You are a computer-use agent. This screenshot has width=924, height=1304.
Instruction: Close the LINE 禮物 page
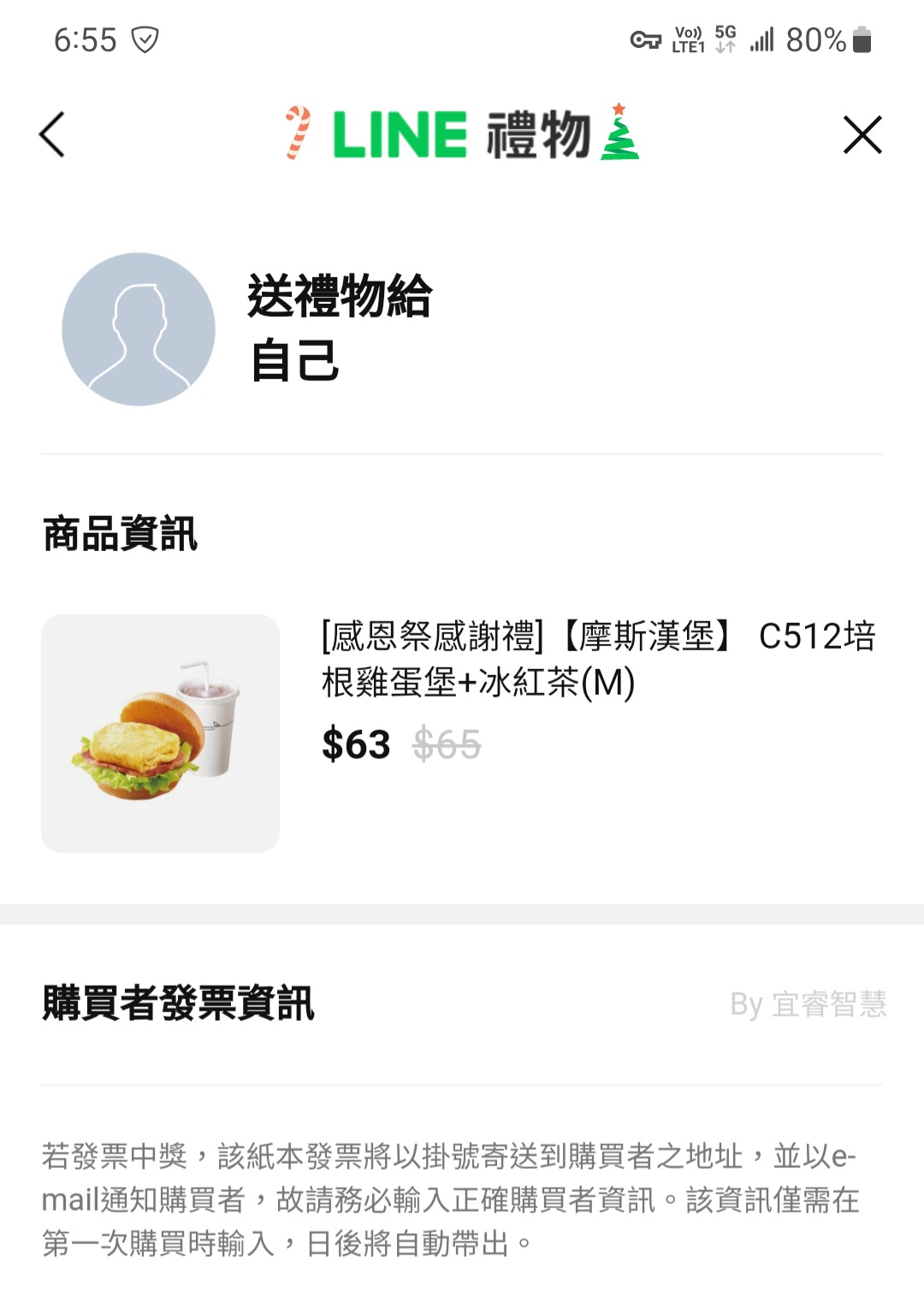click(862, 135)
